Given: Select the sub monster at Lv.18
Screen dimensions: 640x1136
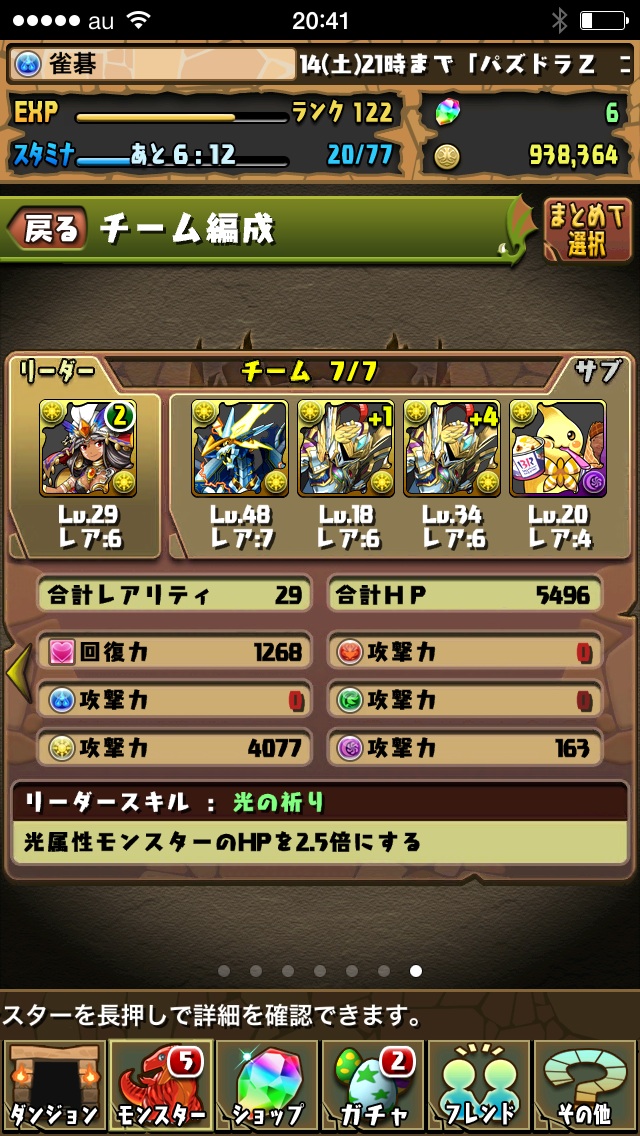Looking at the screenshot, I should tap(346, 448).
